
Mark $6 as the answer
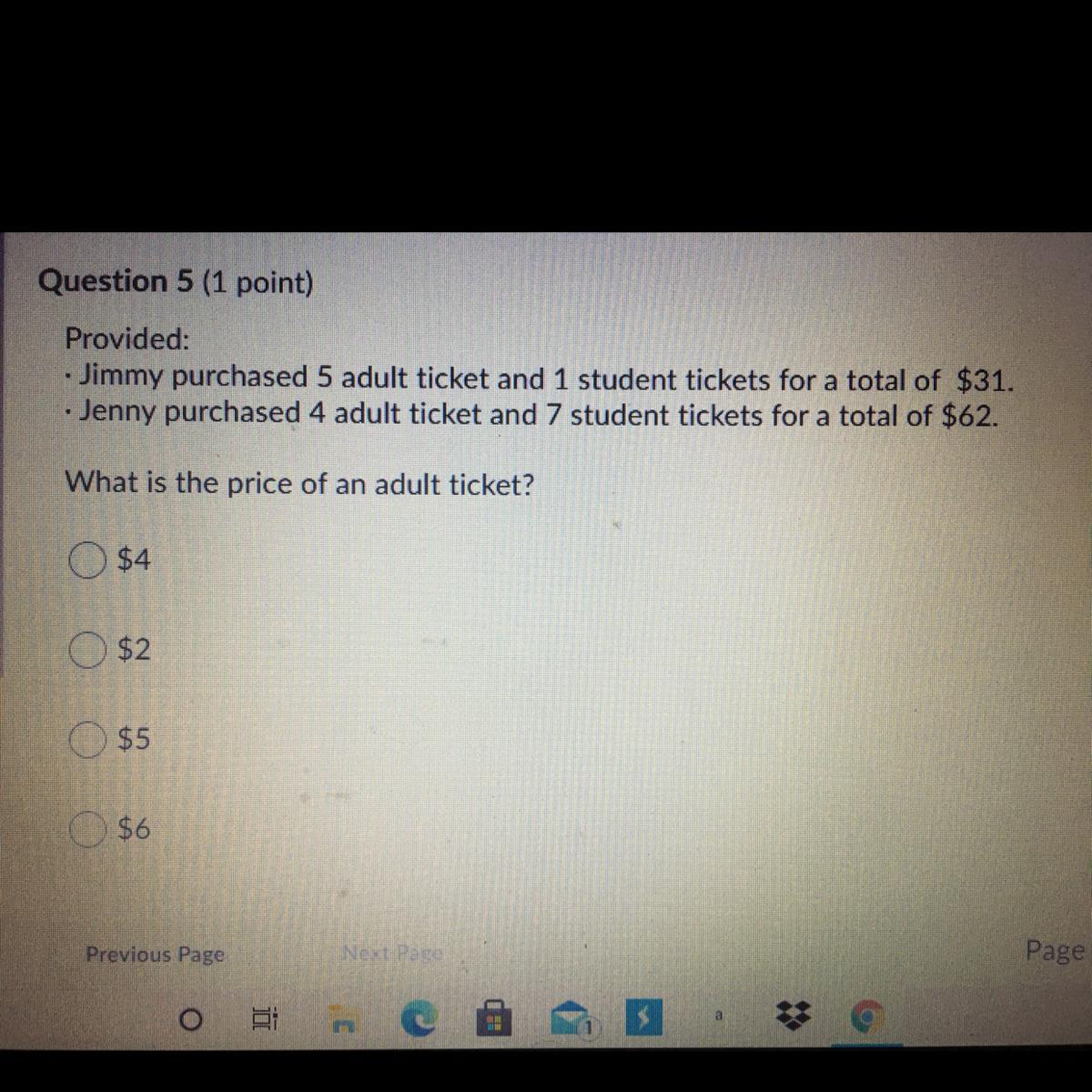coord(87,829)
